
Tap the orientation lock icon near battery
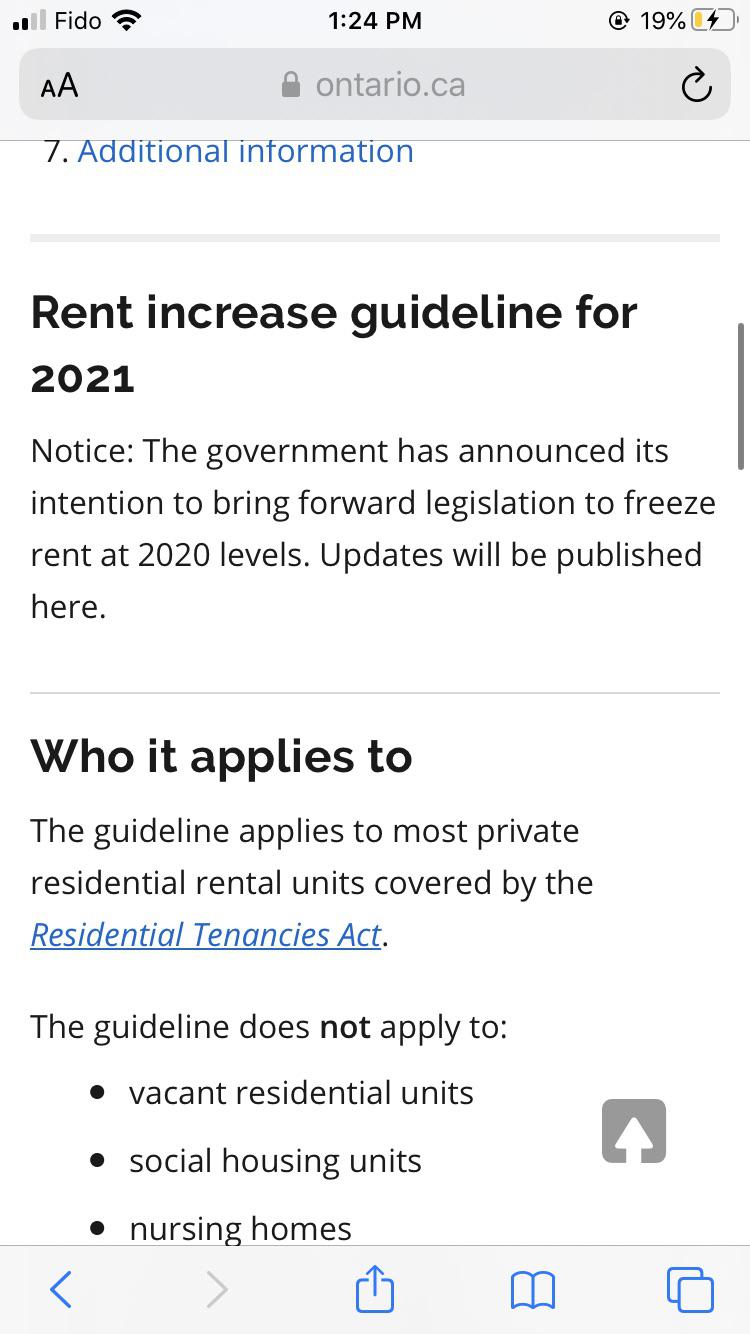[x=620, y=20]
